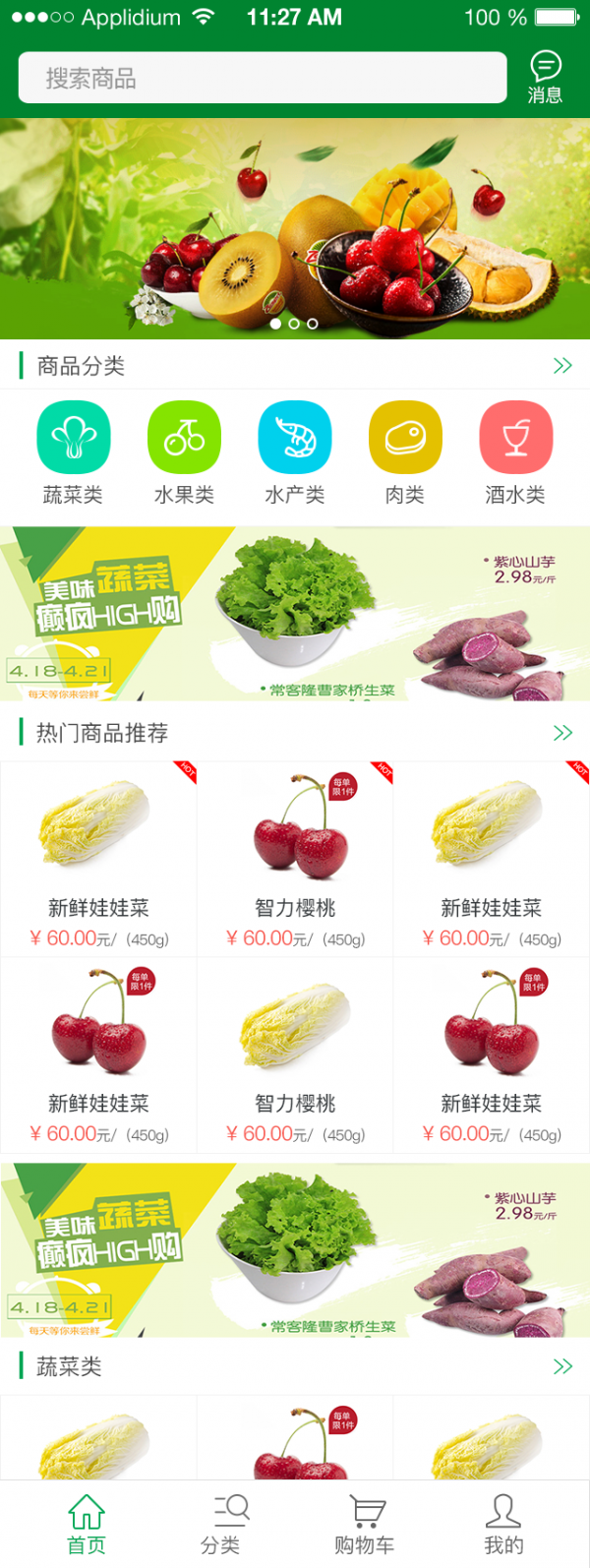This screenshot has width=590, height=1568.
Task: Go to the 肉类 category
Action: point(405,438)
